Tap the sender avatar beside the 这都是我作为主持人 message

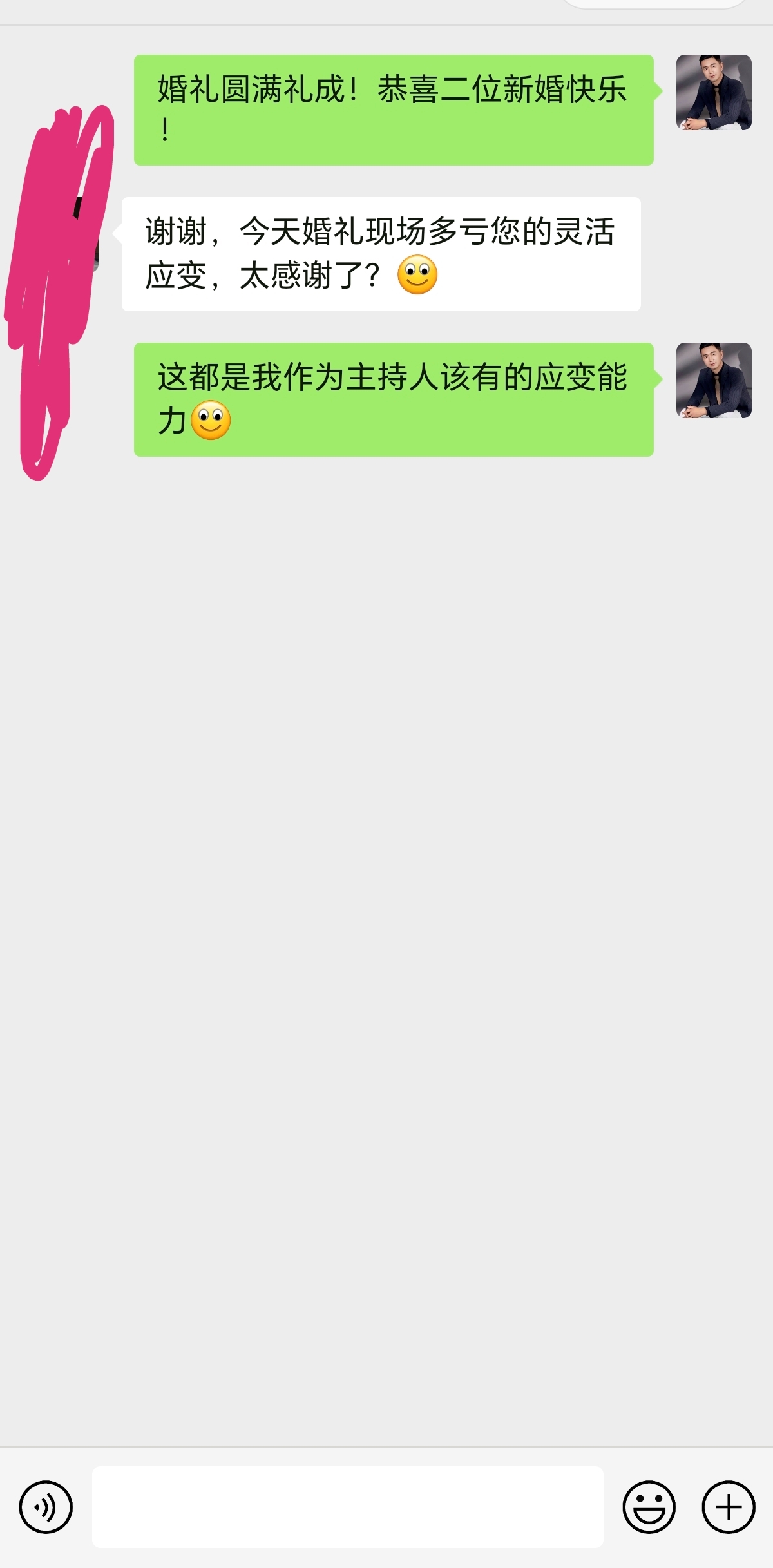click(713, 380)
